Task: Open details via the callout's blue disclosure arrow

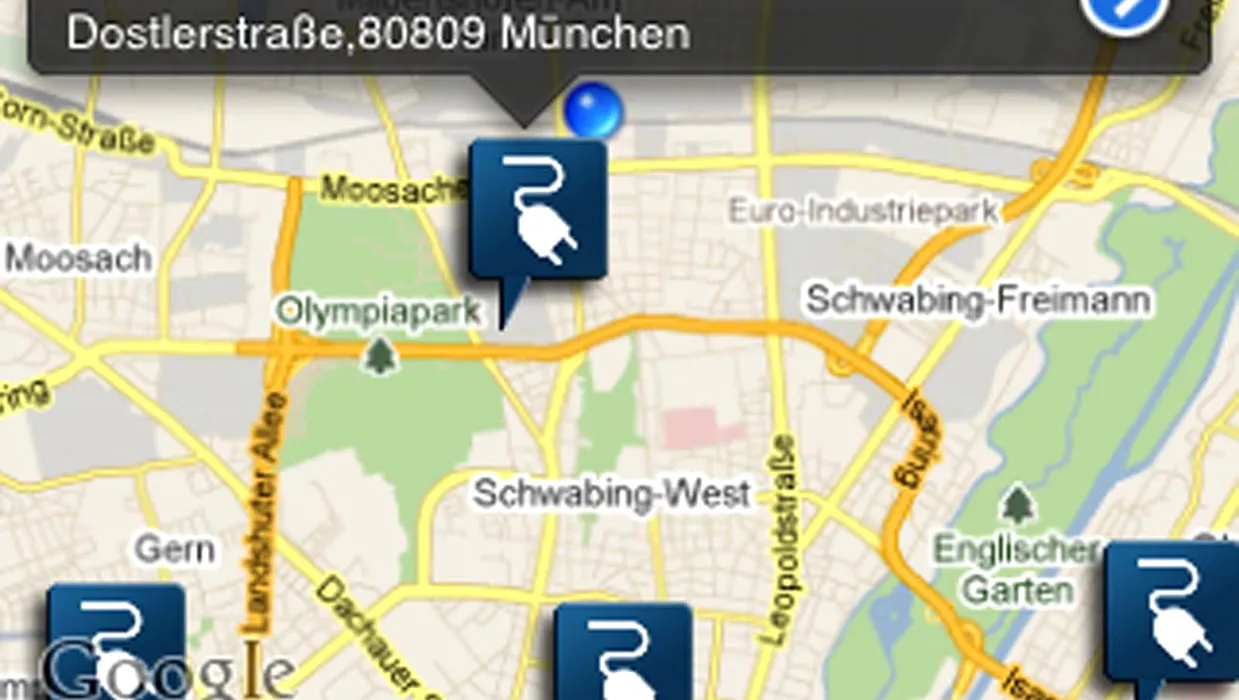Action: [x=1125, y=12]
